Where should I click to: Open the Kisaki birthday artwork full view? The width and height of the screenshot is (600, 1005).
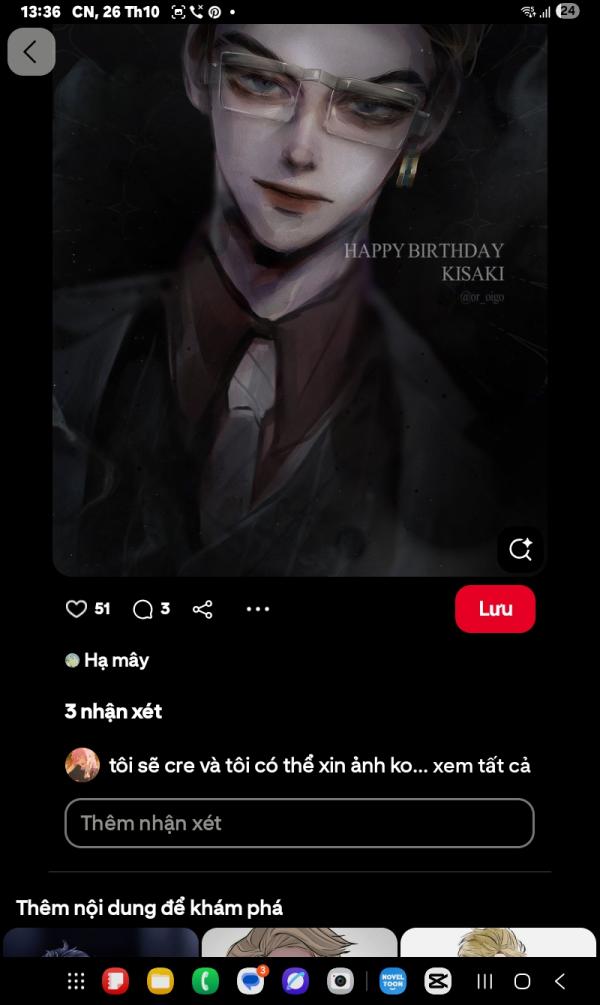[x=299, y=300]
